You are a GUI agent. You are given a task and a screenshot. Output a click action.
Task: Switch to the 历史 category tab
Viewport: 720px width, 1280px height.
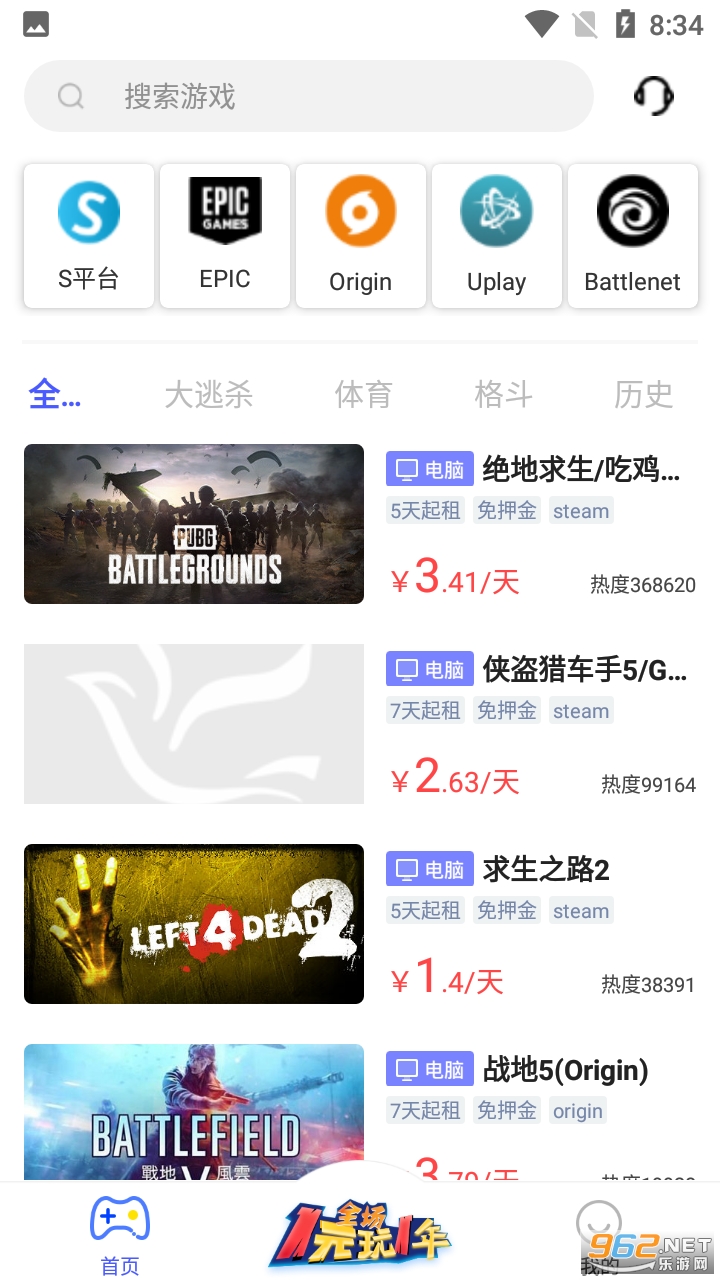tap(643, 395)
